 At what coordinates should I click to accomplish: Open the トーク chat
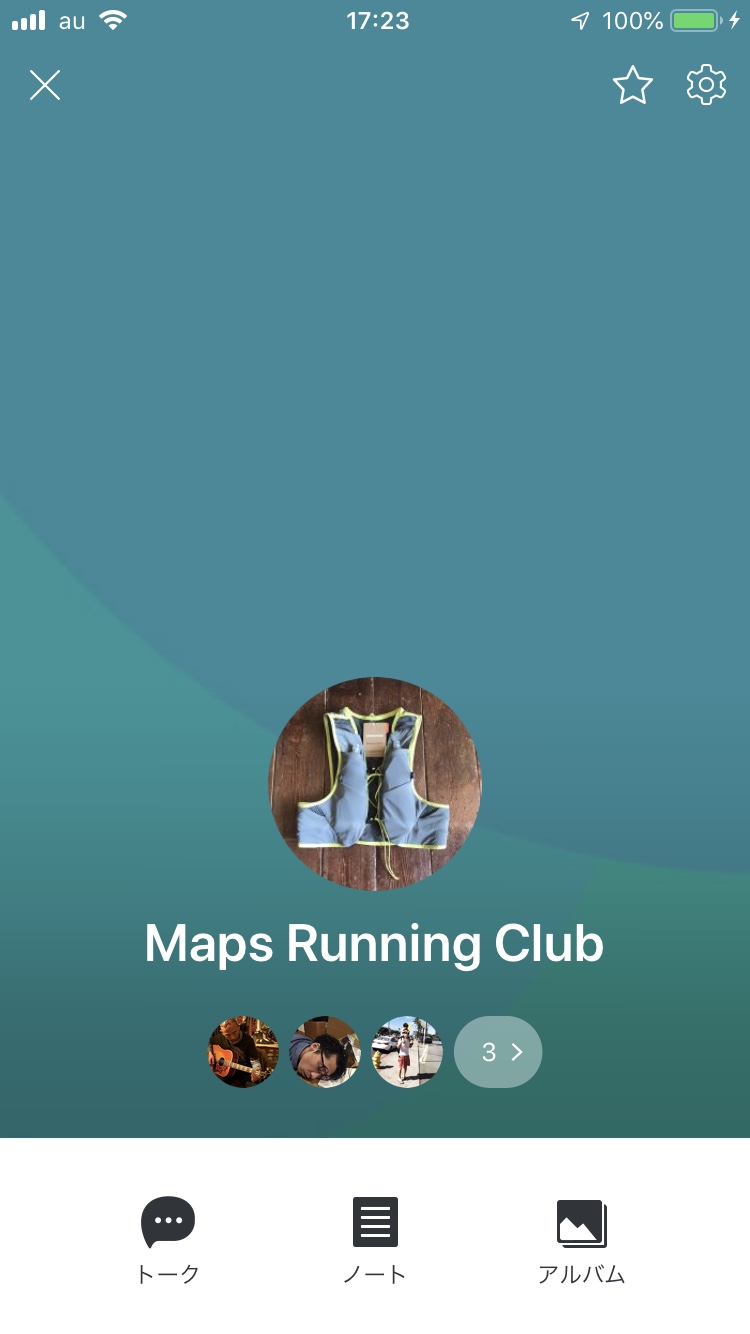click(x=168, y=1238)
